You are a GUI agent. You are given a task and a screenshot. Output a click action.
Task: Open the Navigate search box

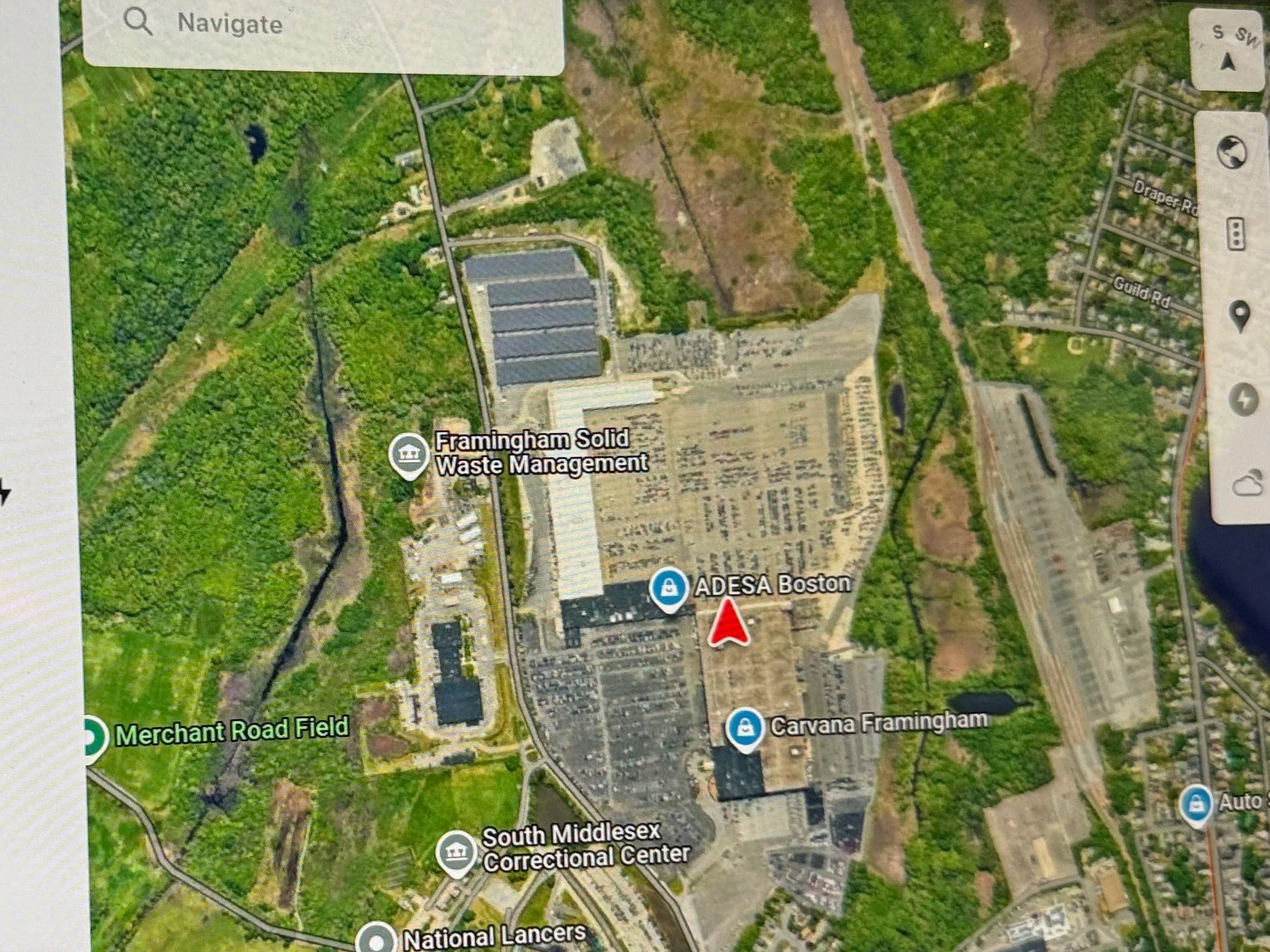(323, 25)
